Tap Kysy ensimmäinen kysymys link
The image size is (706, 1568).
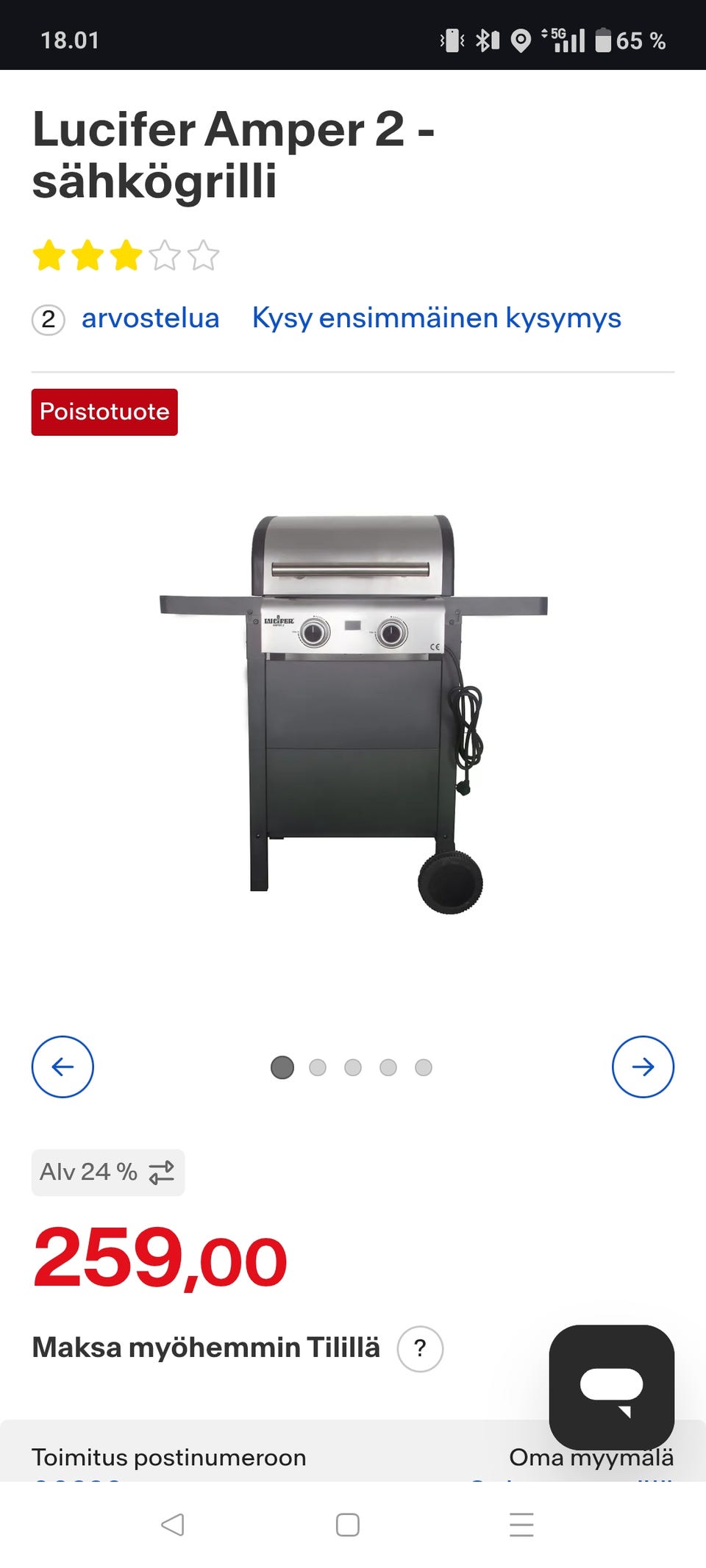(x=437, y=319)
